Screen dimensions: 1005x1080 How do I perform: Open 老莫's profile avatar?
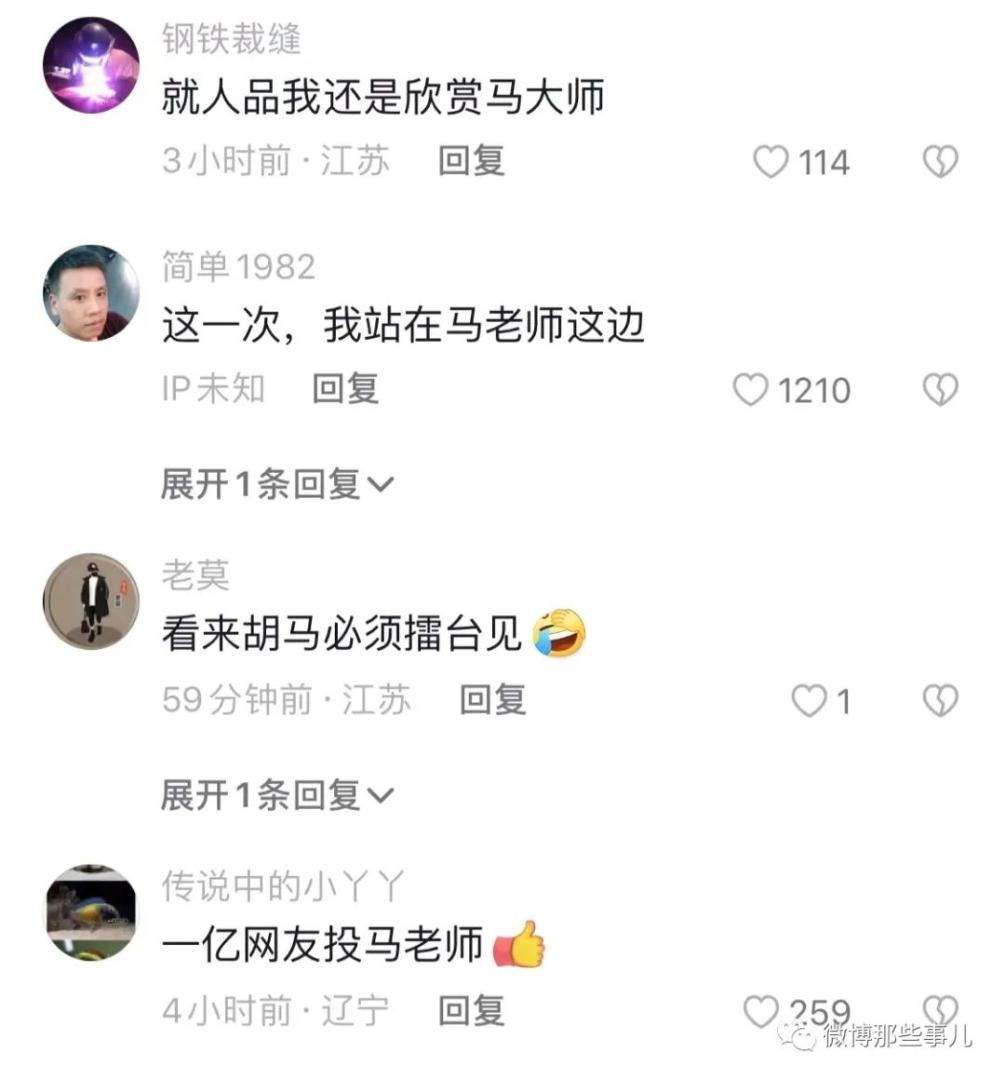point(90,602)
